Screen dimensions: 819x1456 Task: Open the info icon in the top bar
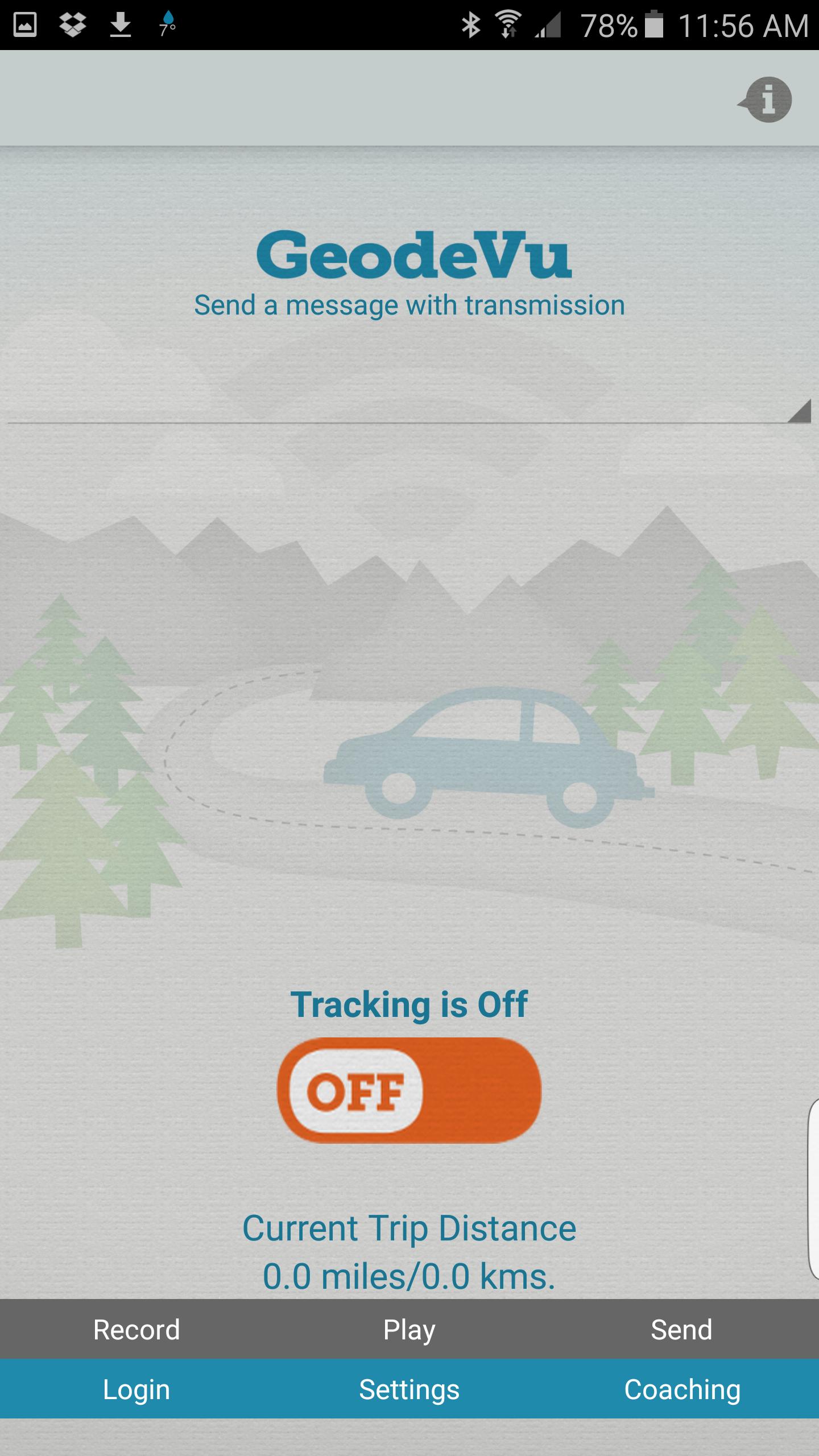767,100
